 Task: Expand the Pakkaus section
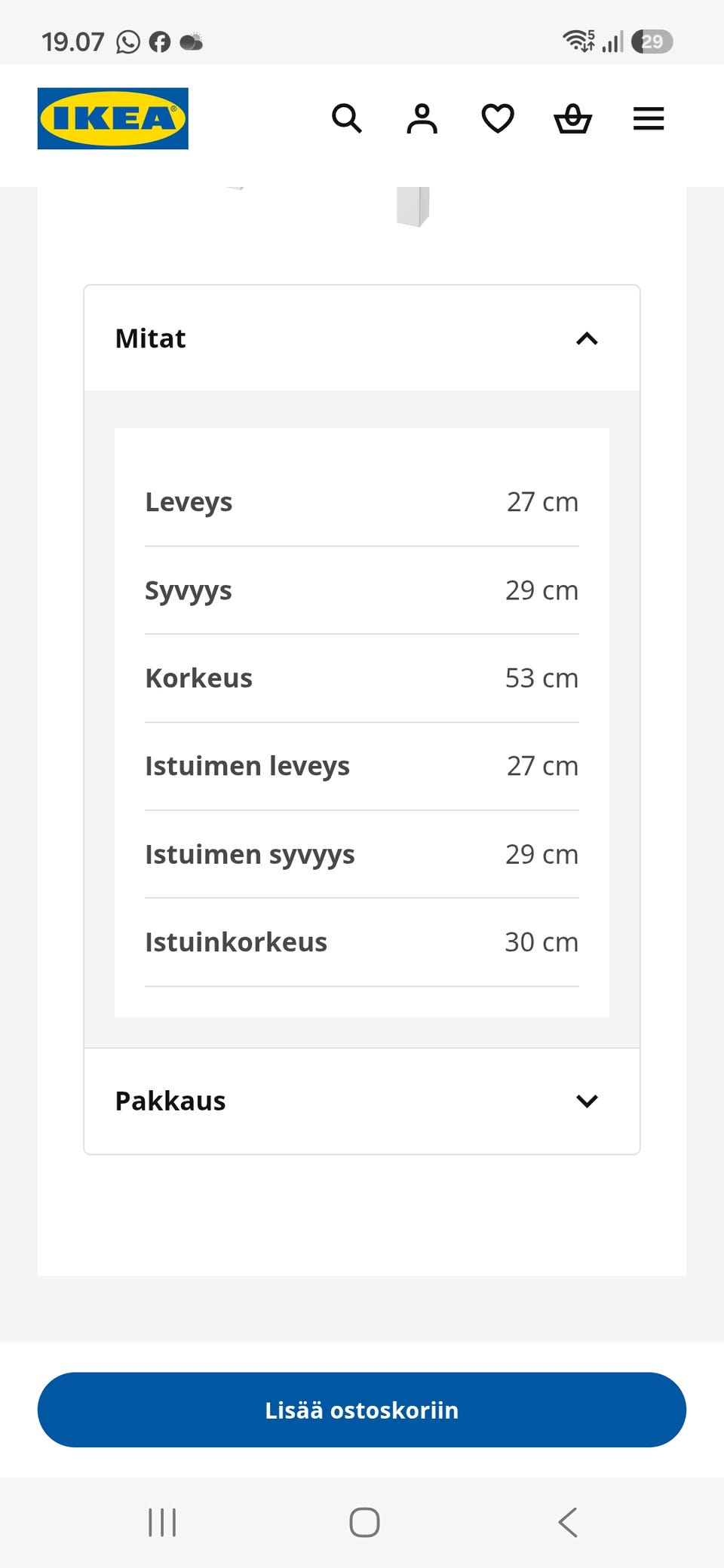362,1101
